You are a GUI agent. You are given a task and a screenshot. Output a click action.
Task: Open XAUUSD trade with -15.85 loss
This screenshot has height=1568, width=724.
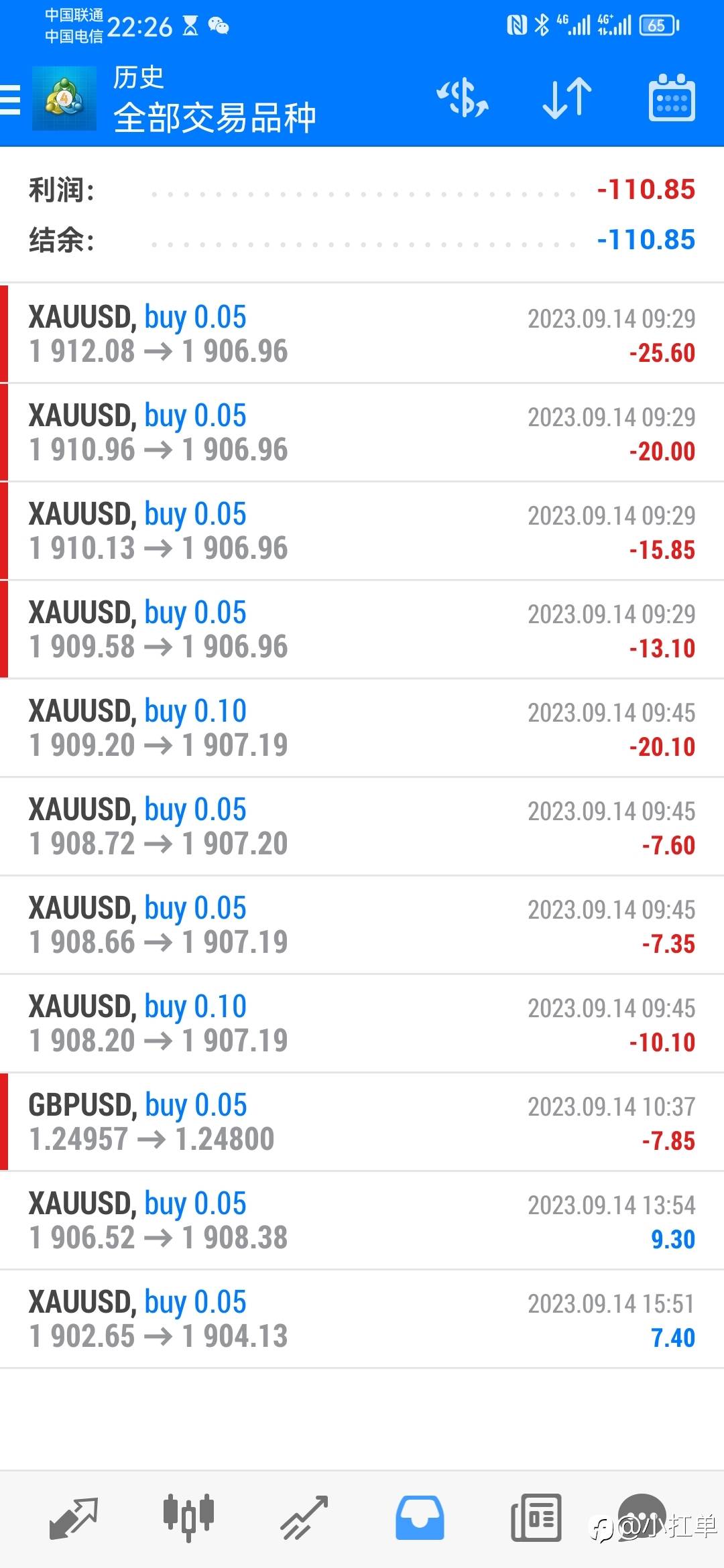tap(362, 531)
